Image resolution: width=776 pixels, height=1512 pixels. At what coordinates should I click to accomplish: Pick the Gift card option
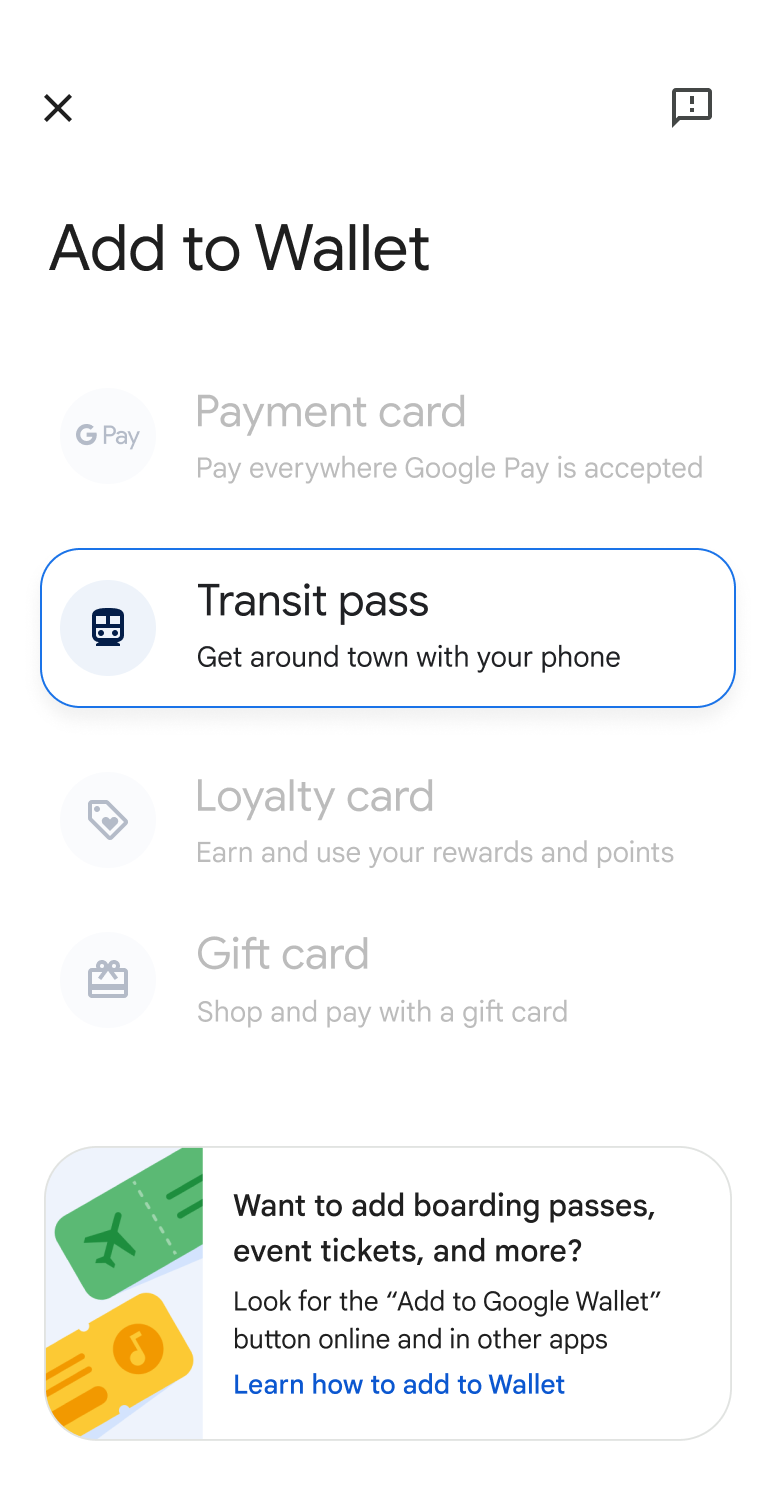388,980
